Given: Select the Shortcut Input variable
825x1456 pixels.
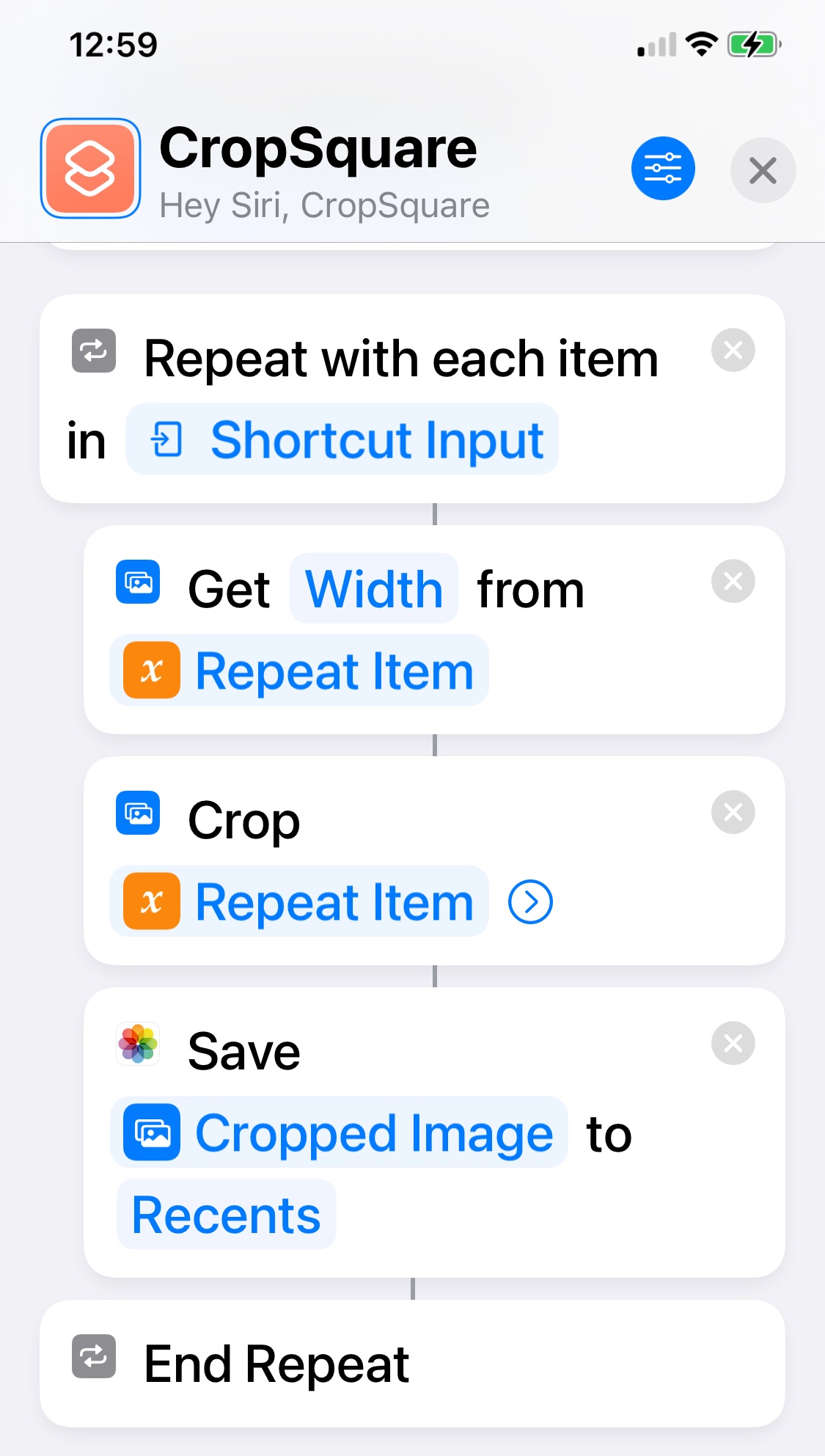Looking at the screenshot, I should [x=342, y=439].
